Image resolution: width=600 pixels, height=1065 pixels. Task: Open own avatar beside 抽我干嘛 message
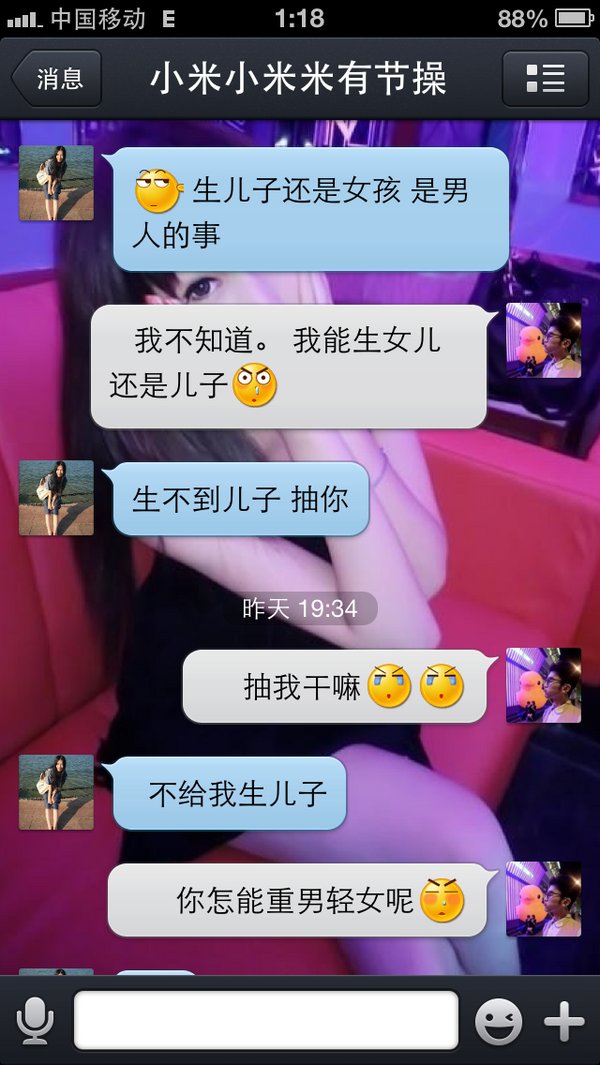point(543,685)
